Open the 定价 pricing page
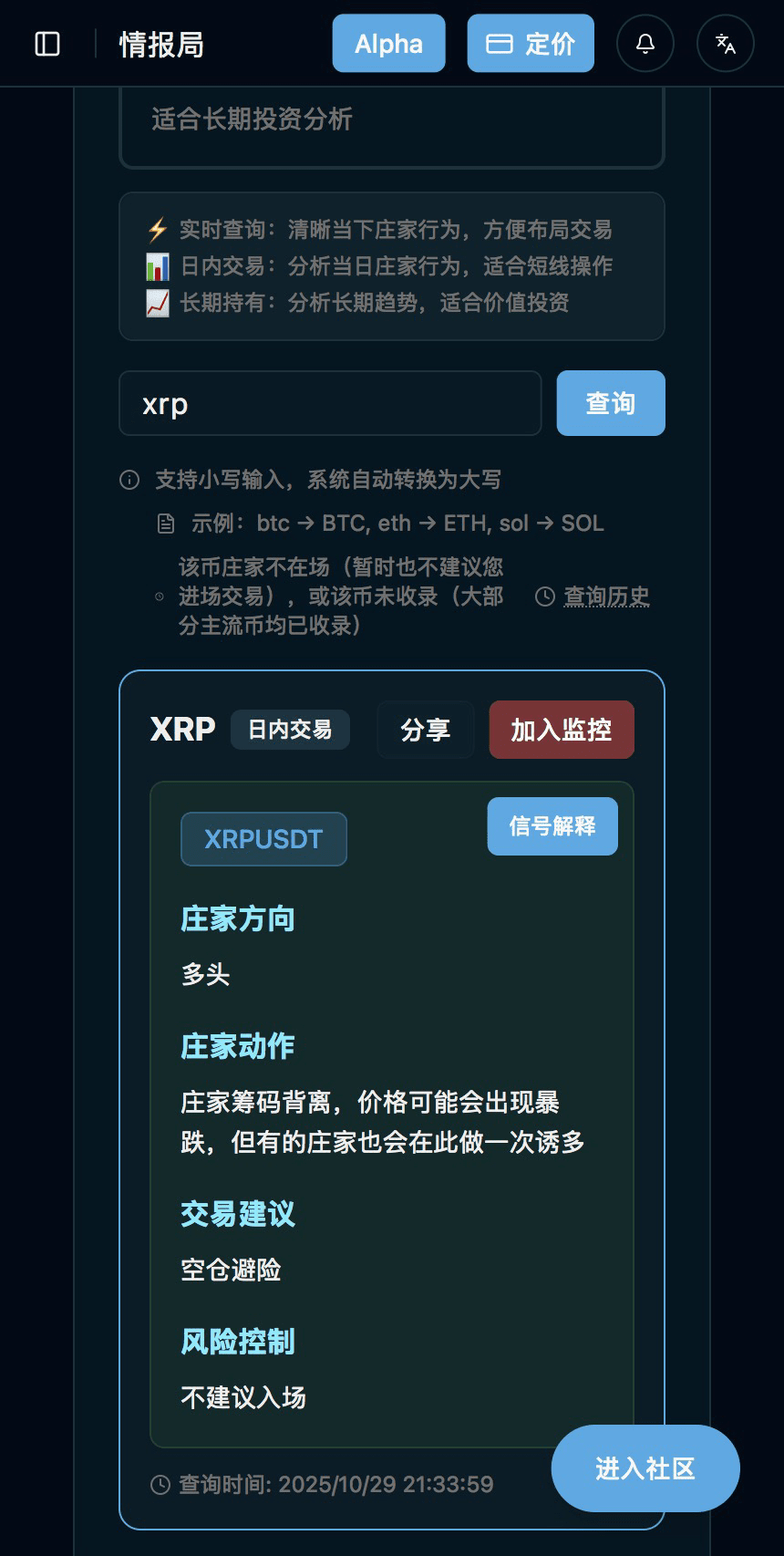This screenshot has width=784, height=1556. pos(531,44)
